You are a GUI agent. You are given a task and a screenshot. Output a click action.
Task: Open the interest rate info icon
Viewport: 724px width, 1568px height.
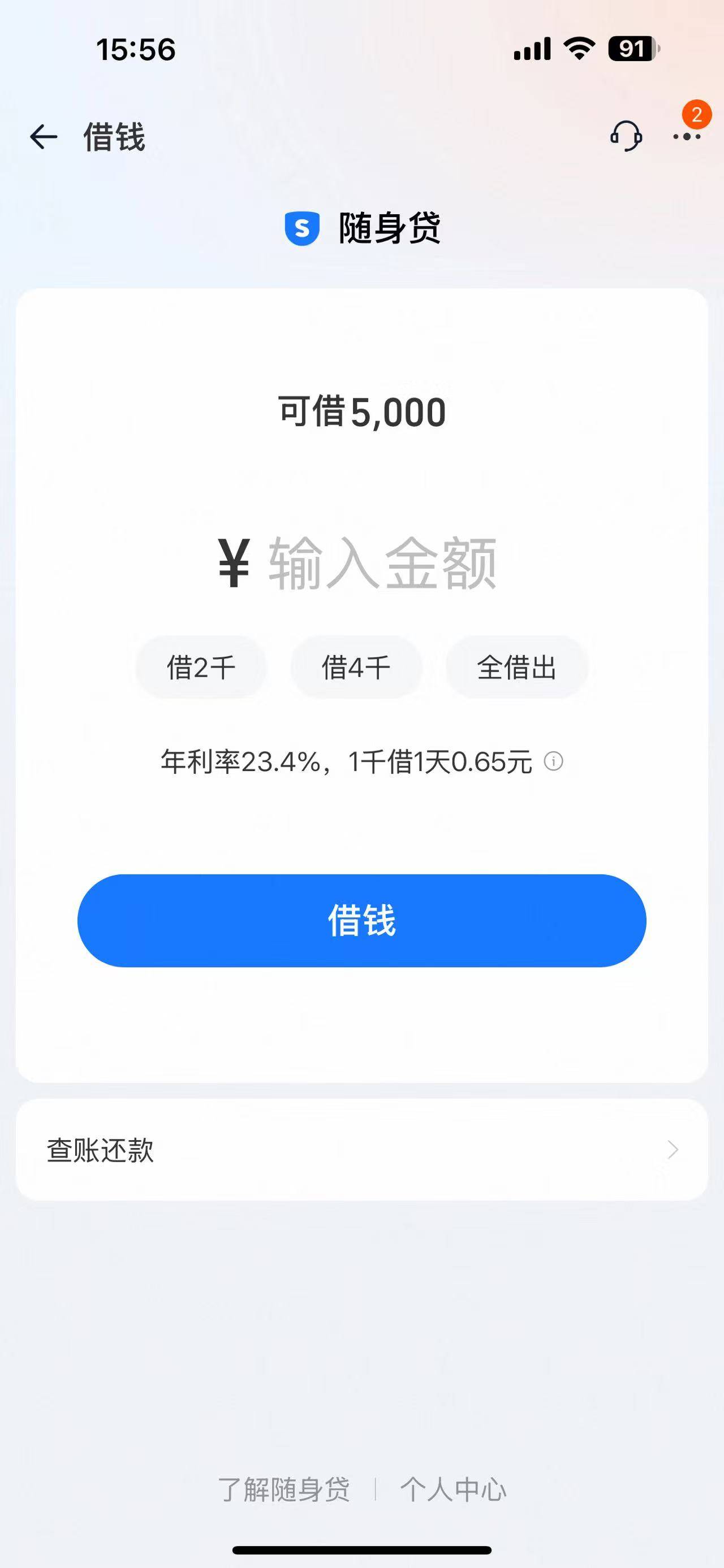553,761
